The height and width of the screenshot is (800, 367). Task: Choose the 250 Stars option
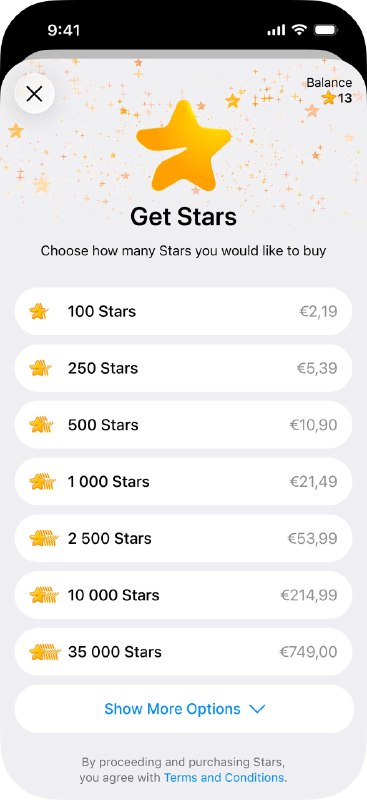(183, 368)
